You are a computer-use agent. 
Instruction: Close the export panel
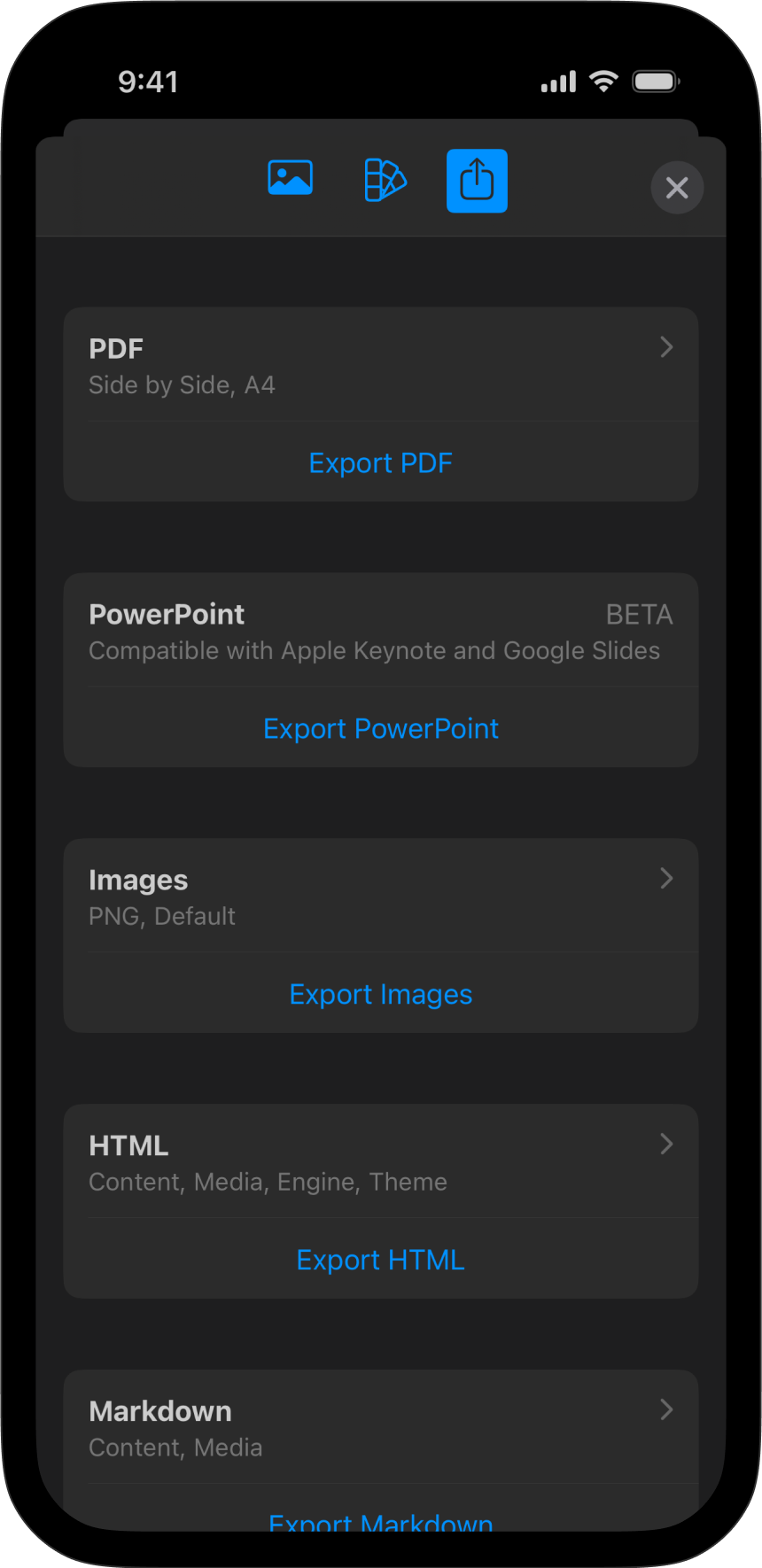(677, 188)
